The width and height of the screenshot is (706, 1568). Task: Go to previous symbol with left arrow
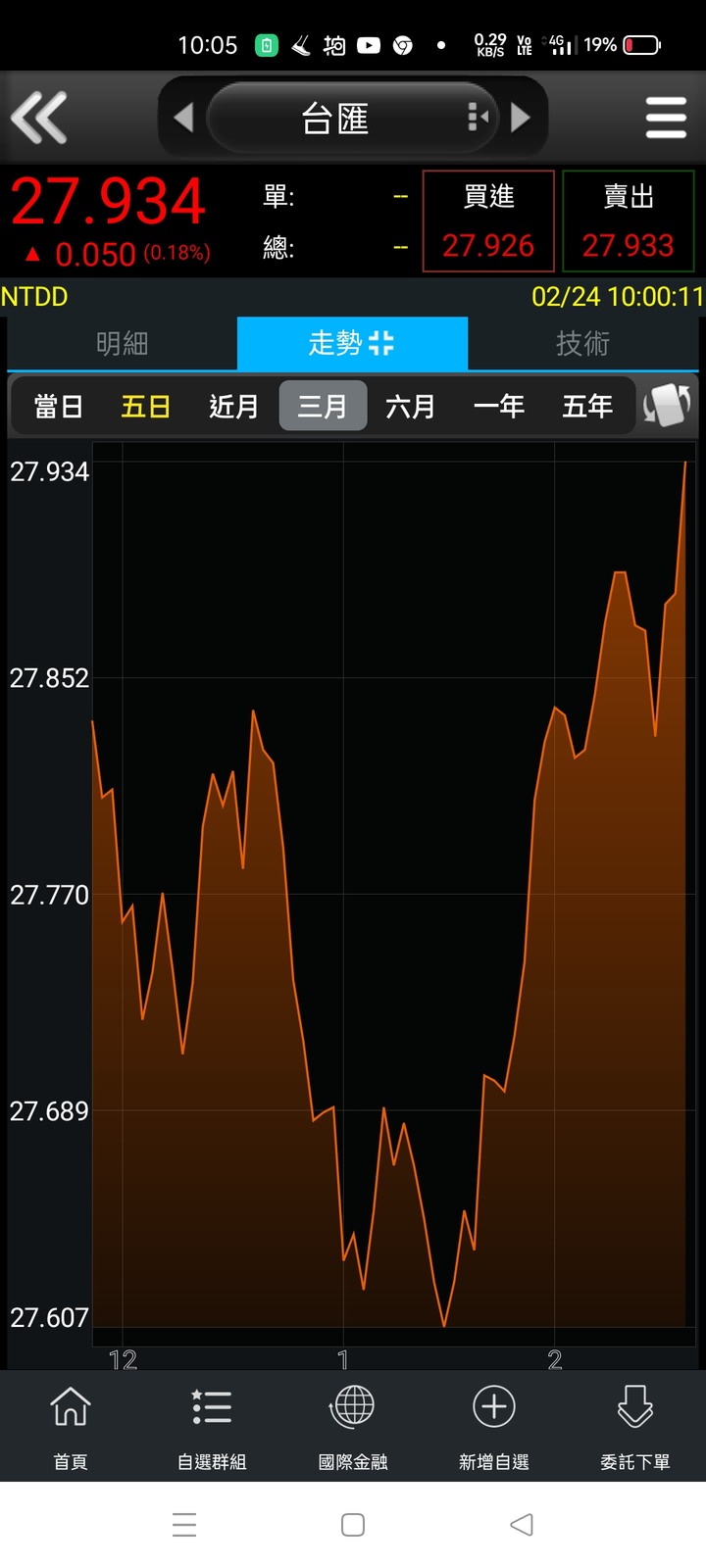tap(183, 118)
